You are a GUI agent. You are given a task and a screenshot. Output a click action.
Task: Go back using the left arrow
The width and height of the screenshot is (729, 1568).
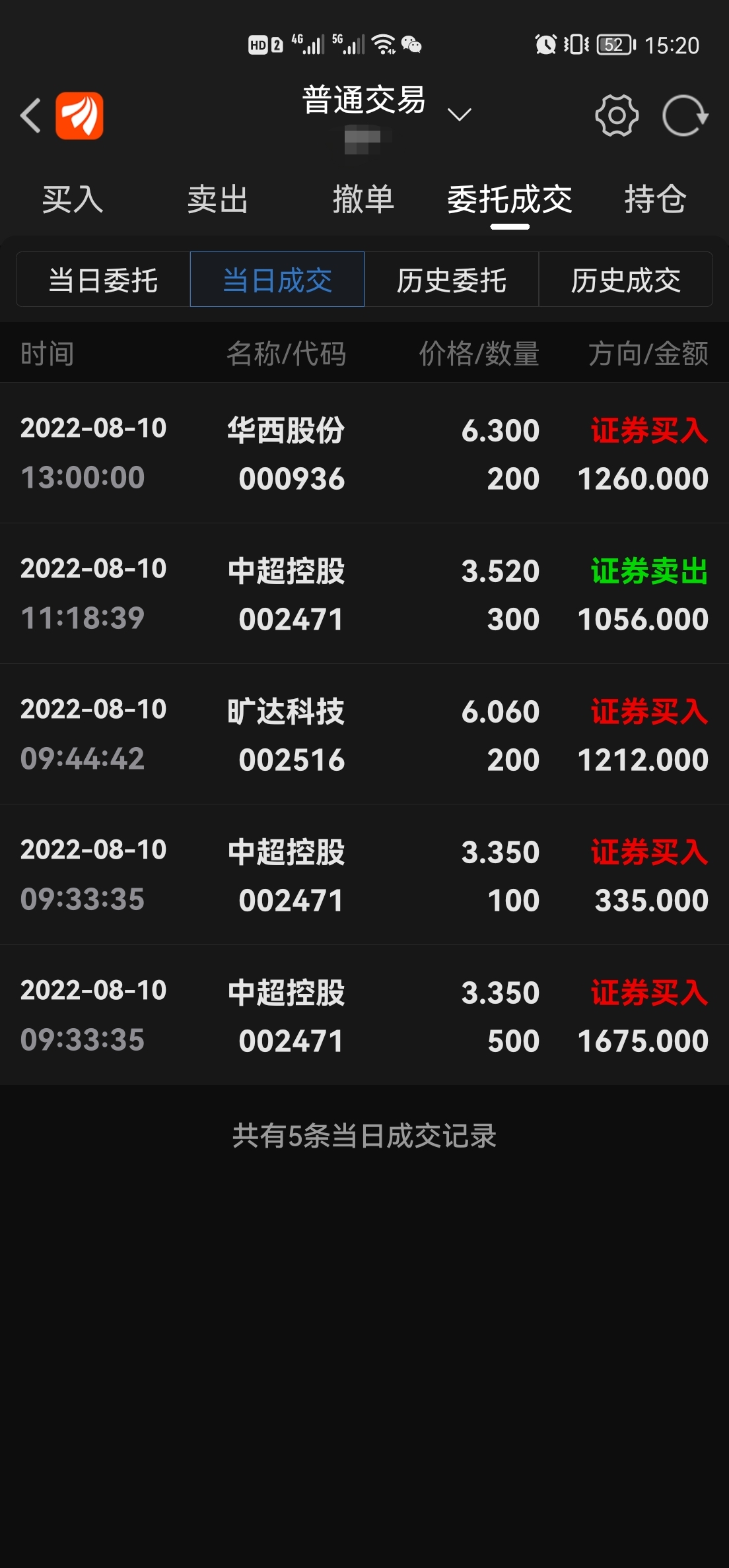point(30,115)
